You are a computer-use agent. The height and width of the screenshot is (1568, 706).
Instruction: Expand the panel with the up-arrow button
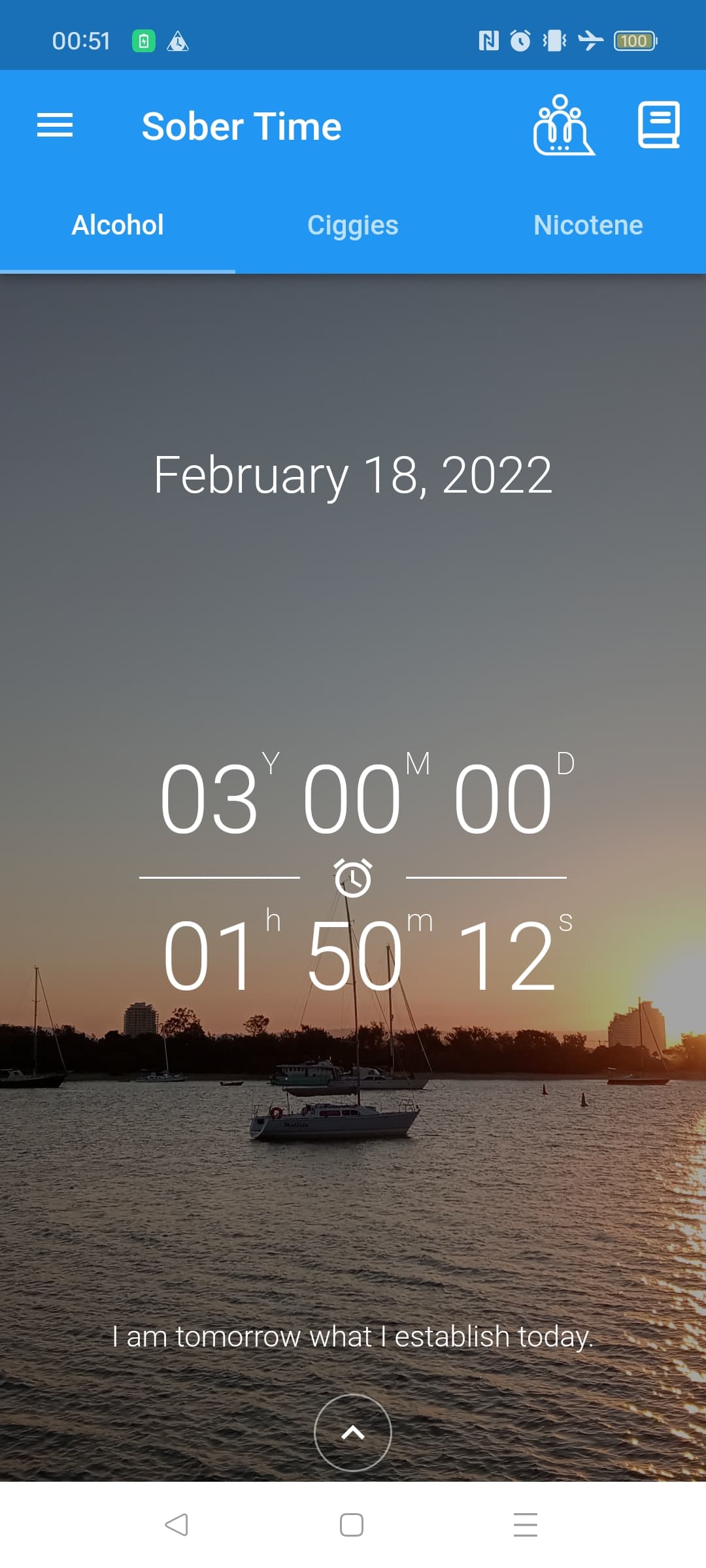click(x=353, y=1432)
